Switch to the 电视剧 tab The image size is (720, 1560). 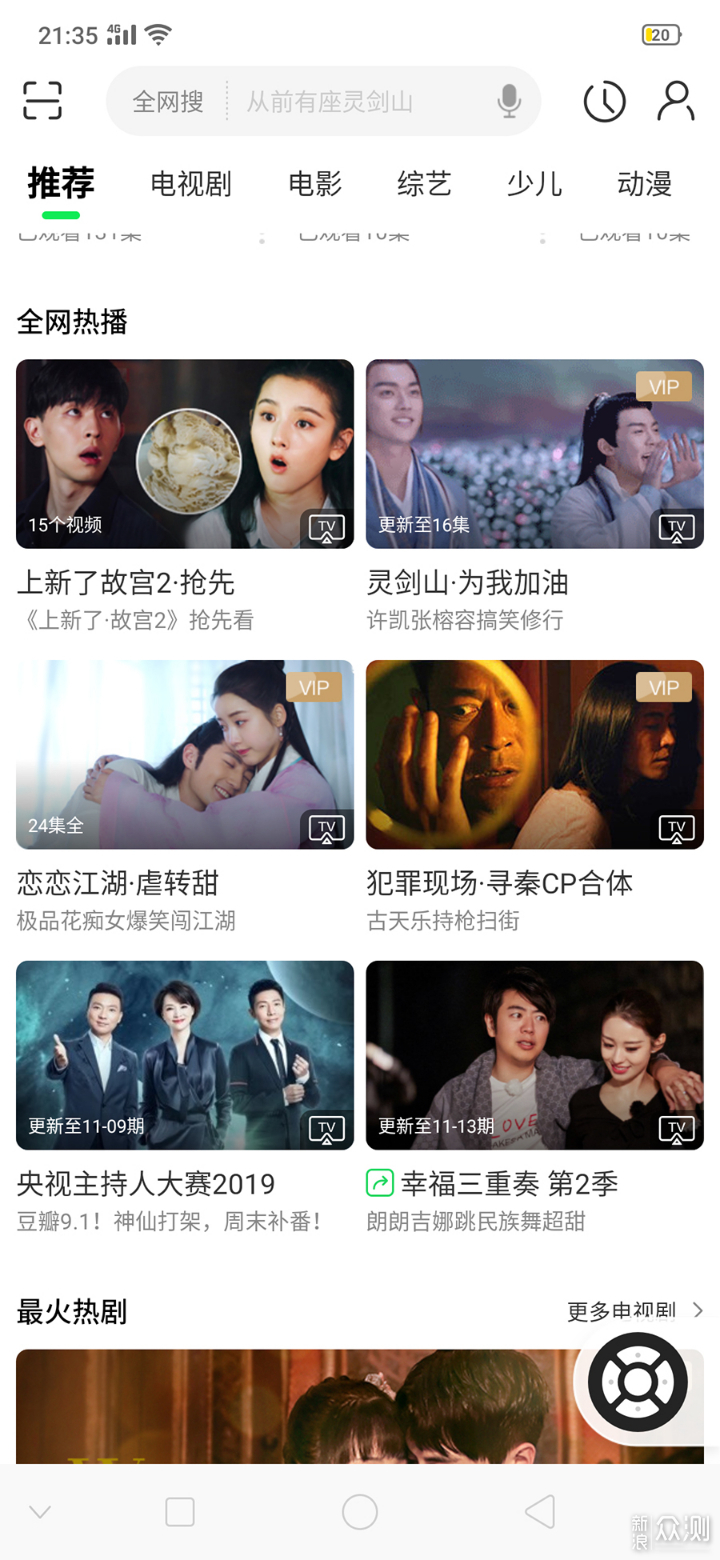tap(191, 184)
